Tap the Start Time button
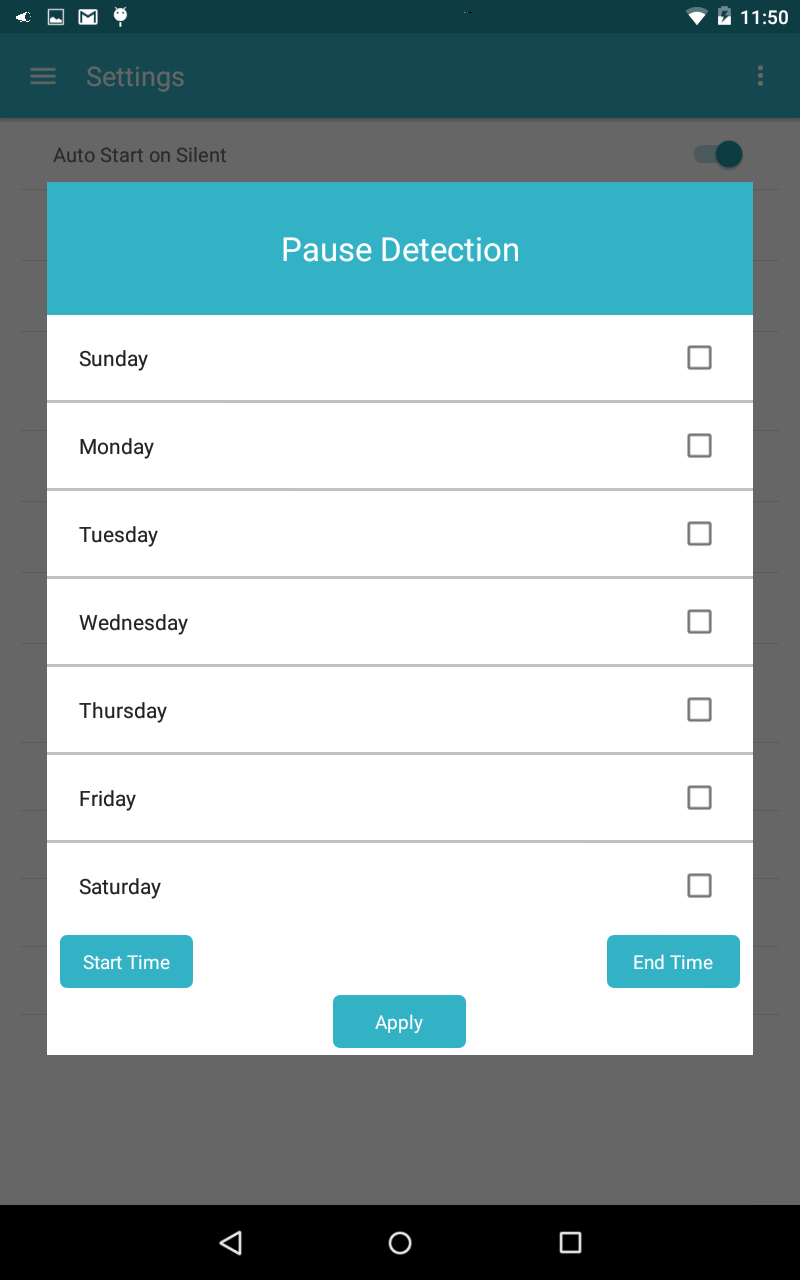The height and width of the screenshot is (1280, 800). pyautogui.click(x=126, y=962)
